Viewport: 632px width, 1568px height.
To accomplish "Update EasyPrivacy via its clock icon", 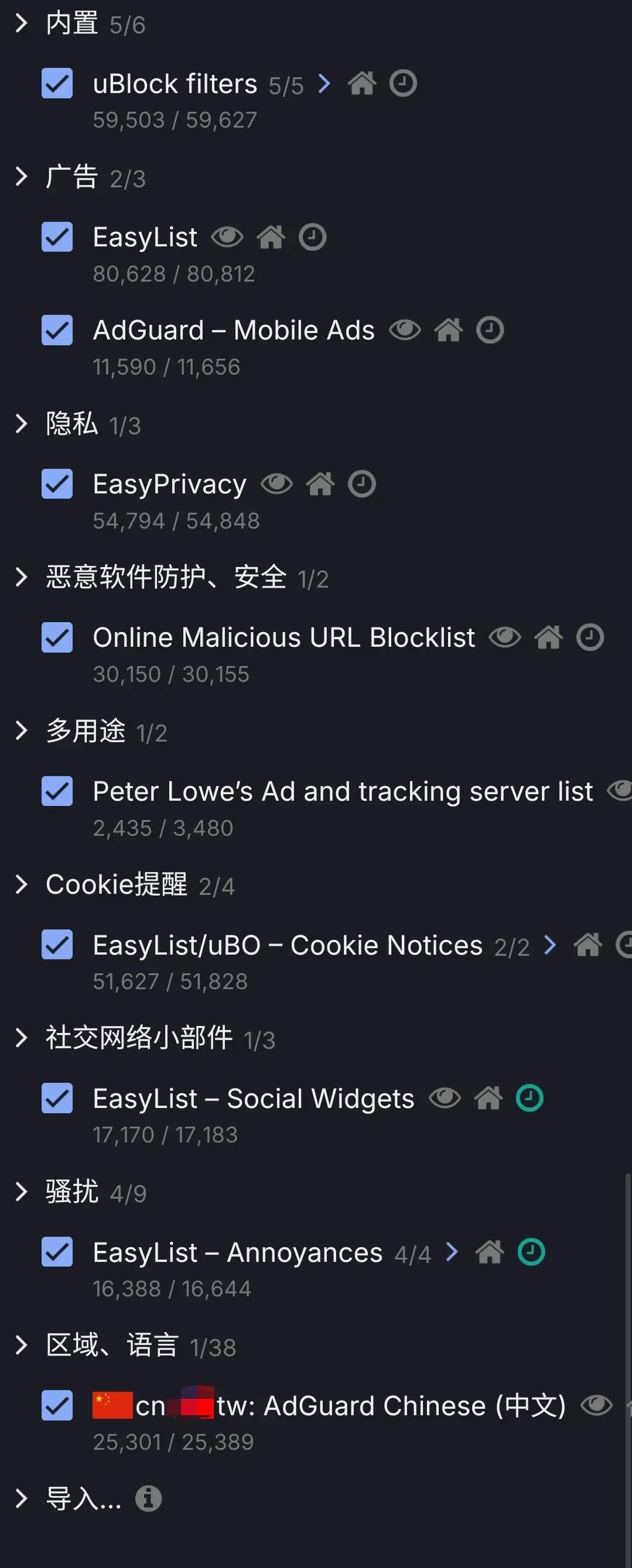I will [361, 484].
